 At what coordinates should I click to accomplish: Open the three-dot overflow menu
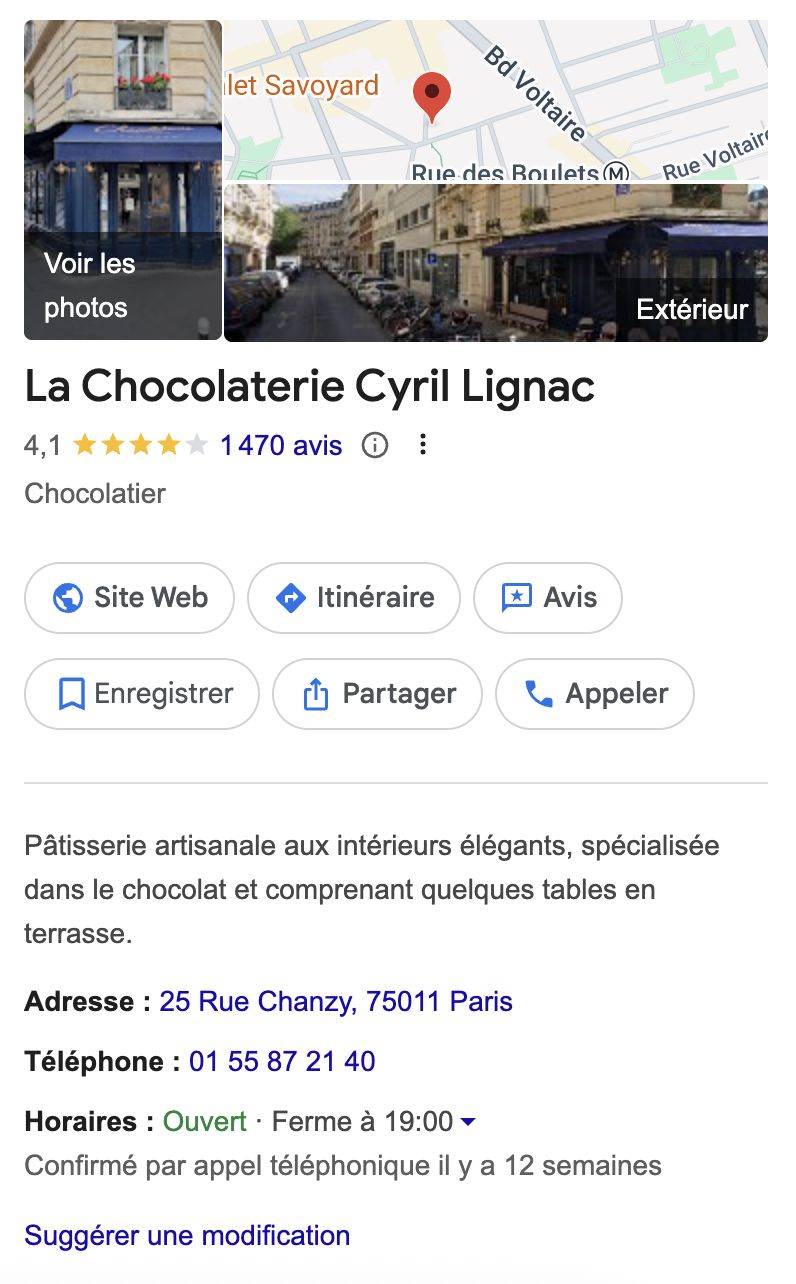pos(423,444)
